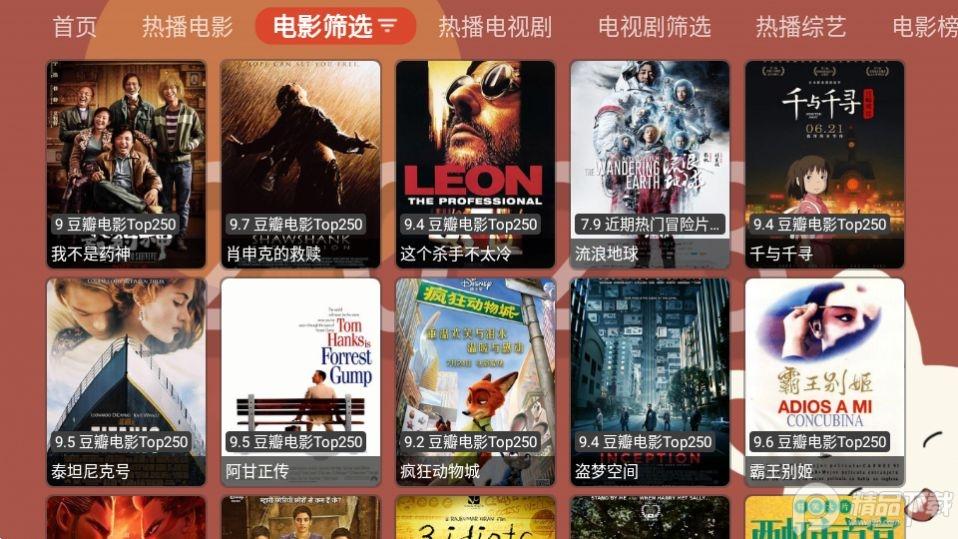Open the movie 霸王别姬
Viewport: 958px width, 539px height.
pos(824,381)
